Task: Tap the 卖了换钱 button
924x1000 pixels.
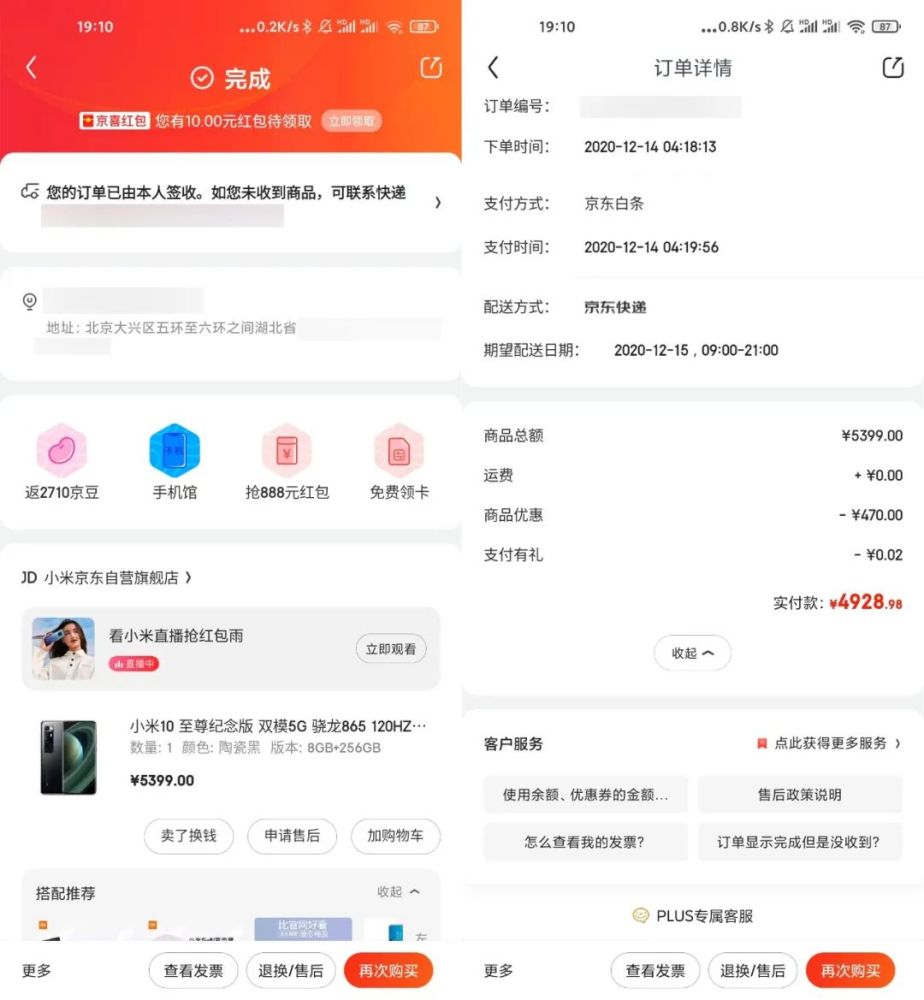Action: coord(188,836)
